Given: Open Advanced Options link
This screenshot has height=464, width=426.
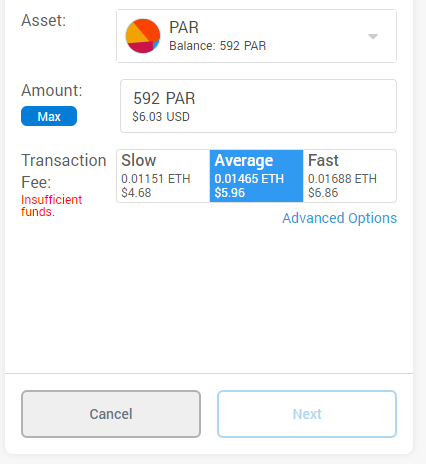Looking at the screenshot, I should coord(340,218).
